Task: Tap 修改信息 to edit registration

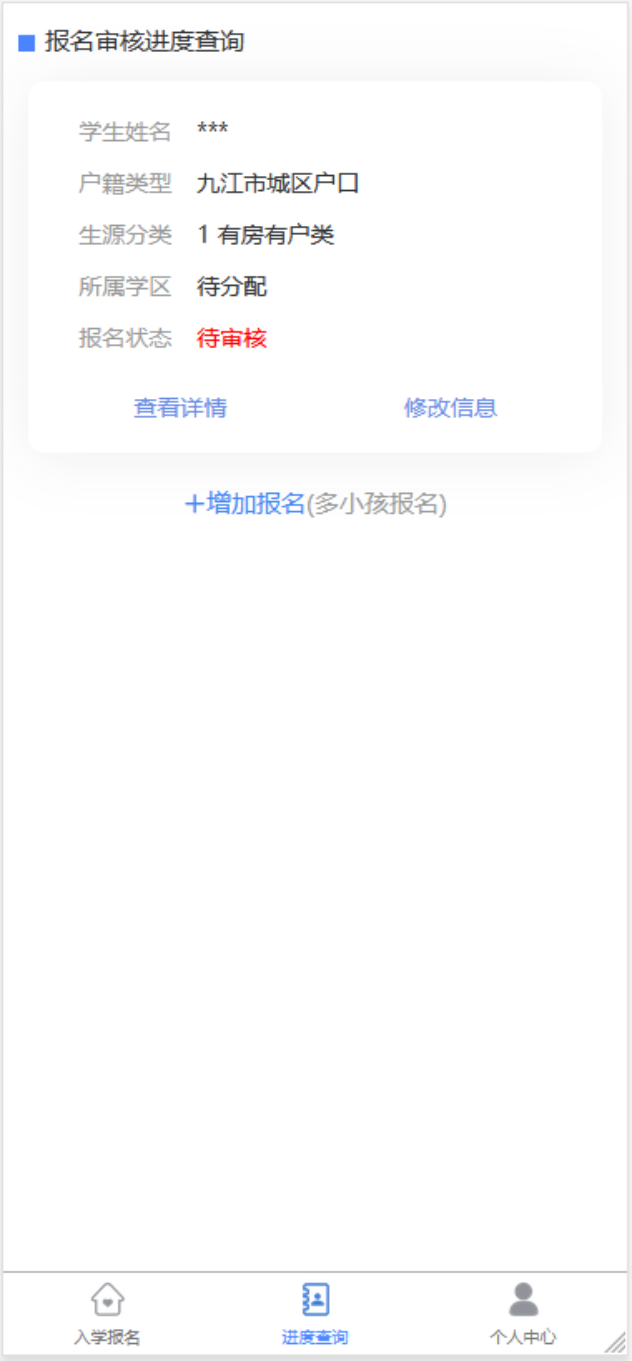Action: (x=450, y=408)
